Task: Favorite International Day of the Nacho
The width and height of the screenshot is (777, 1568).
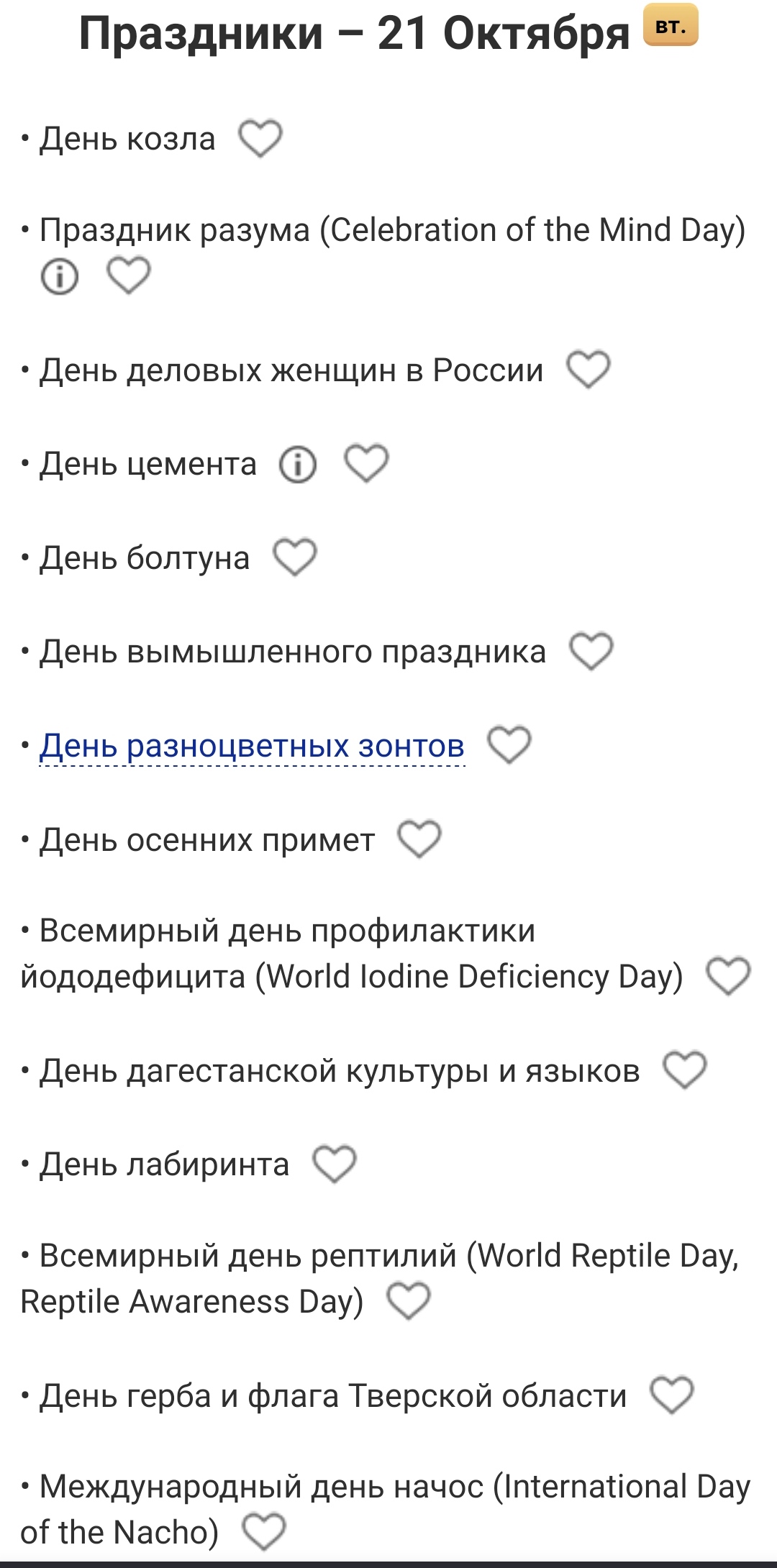Action: click(x=263, y=1532)
